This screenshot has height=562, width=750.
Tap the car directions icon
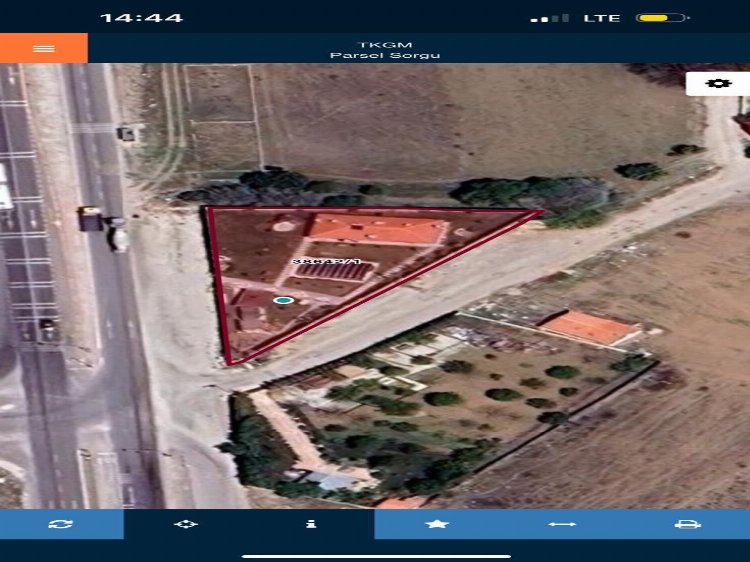pyautogui.click(x=687, y=524)
